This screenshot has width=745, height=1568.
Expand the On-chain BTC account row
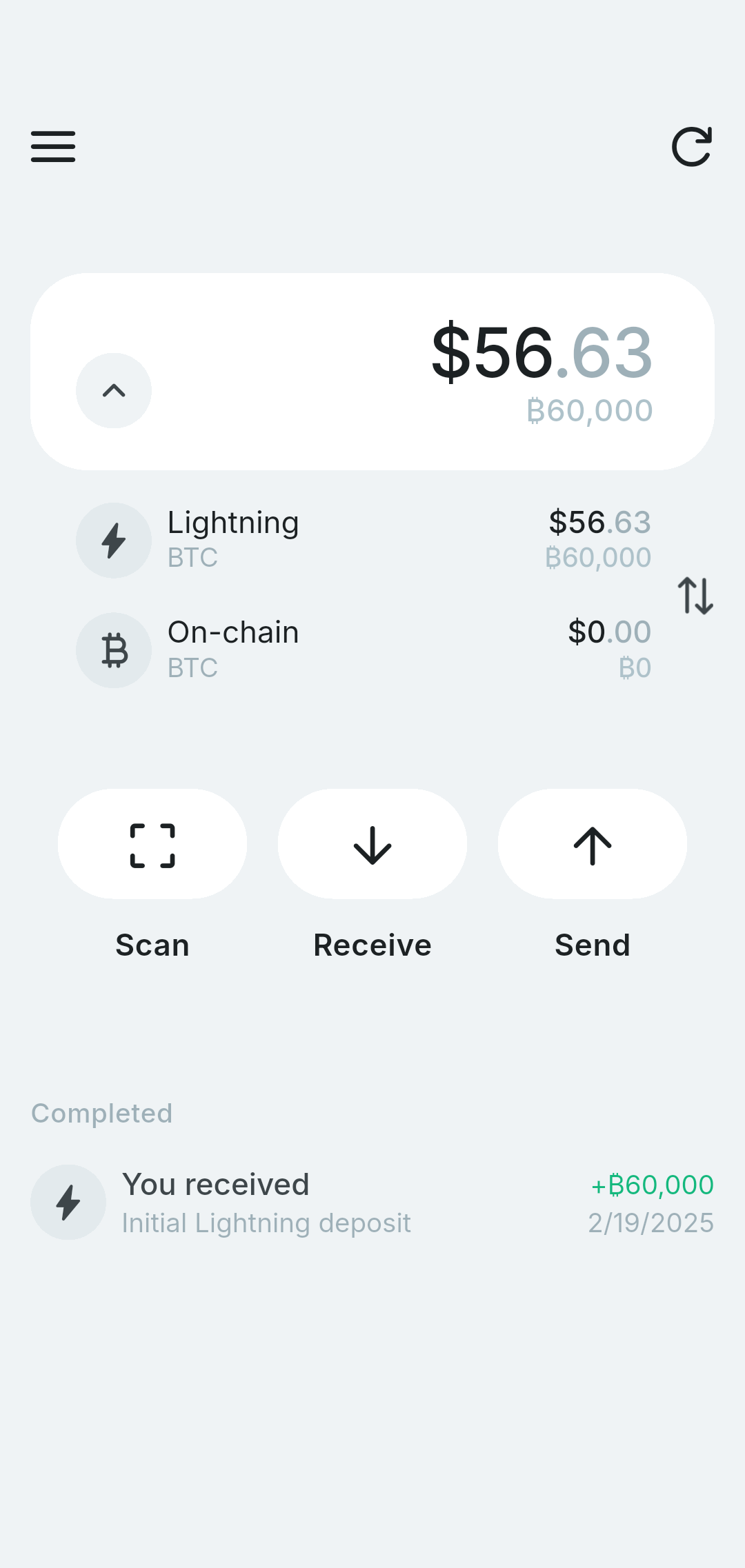click(x=276, y=650)
